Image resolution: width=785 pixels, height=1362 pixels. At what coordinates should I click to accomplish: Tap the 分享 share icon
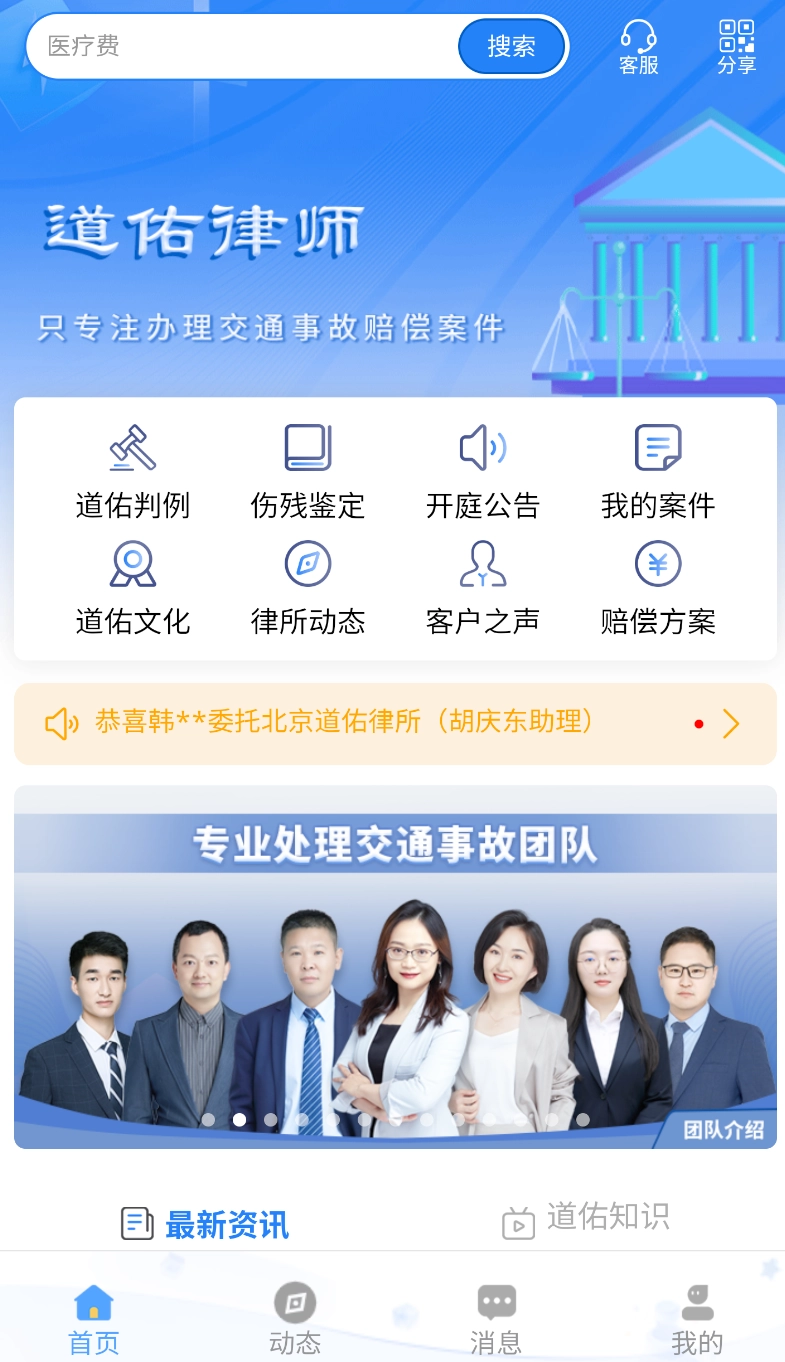735,46
